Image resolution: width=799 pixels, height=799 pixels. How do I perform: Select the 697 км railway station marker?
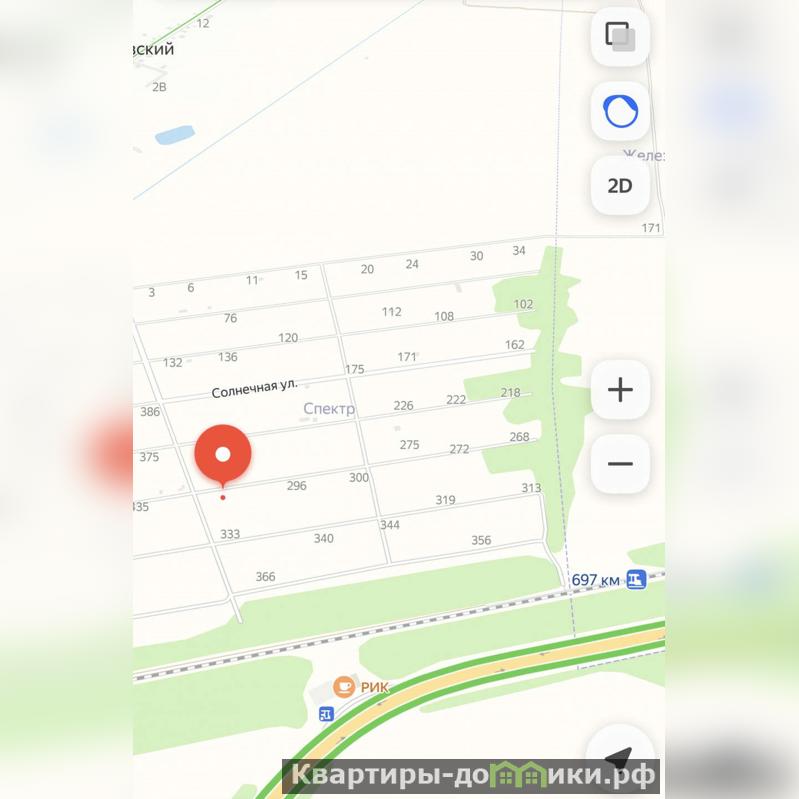click(636, 579)
